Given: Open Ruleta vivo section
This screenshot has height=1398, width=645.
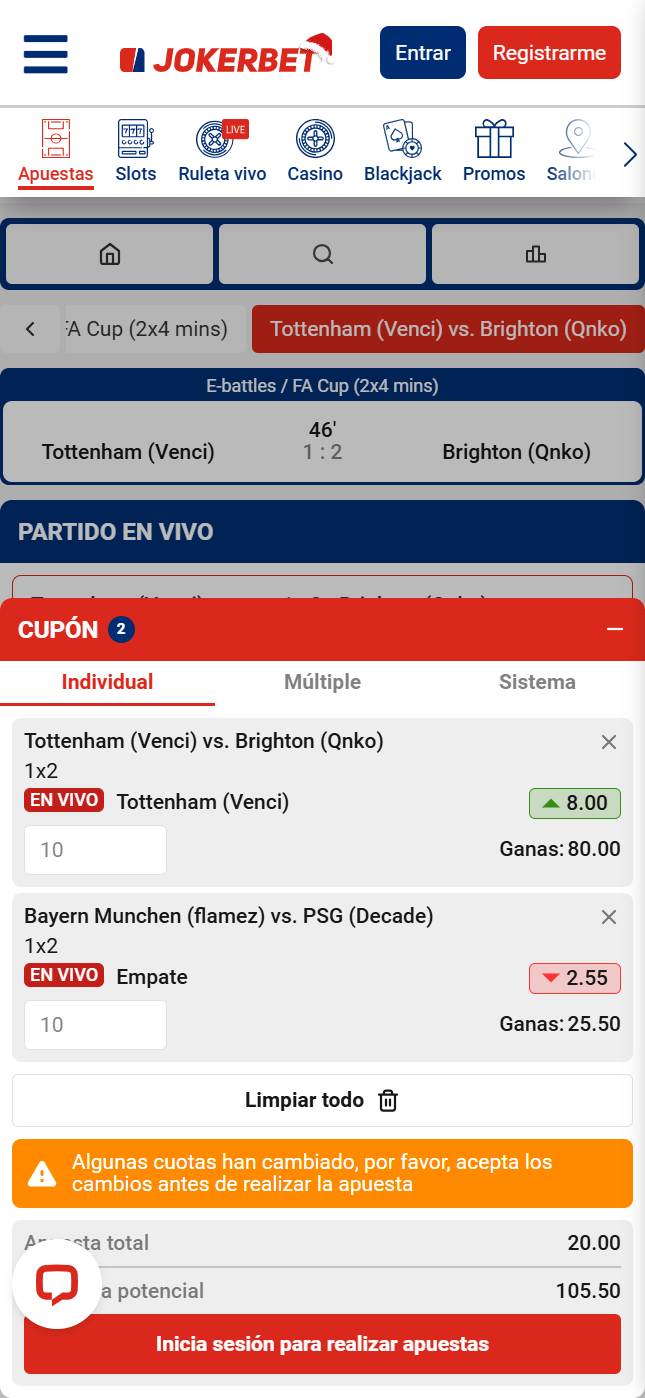Looking at the screenshot, I should click(x=222, y=152).
